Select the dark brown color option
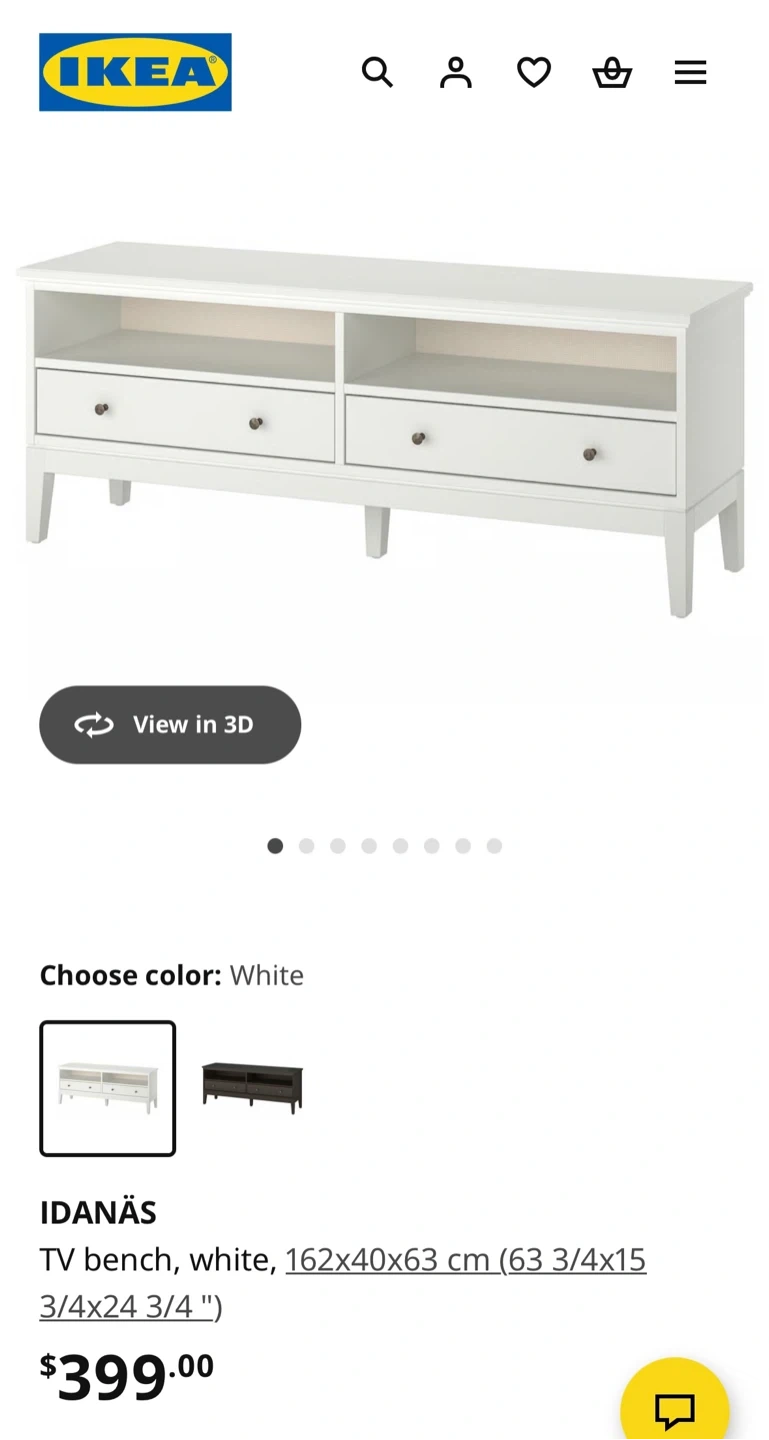This screenshot has height=1440, width=769. tap(252, 1088)
